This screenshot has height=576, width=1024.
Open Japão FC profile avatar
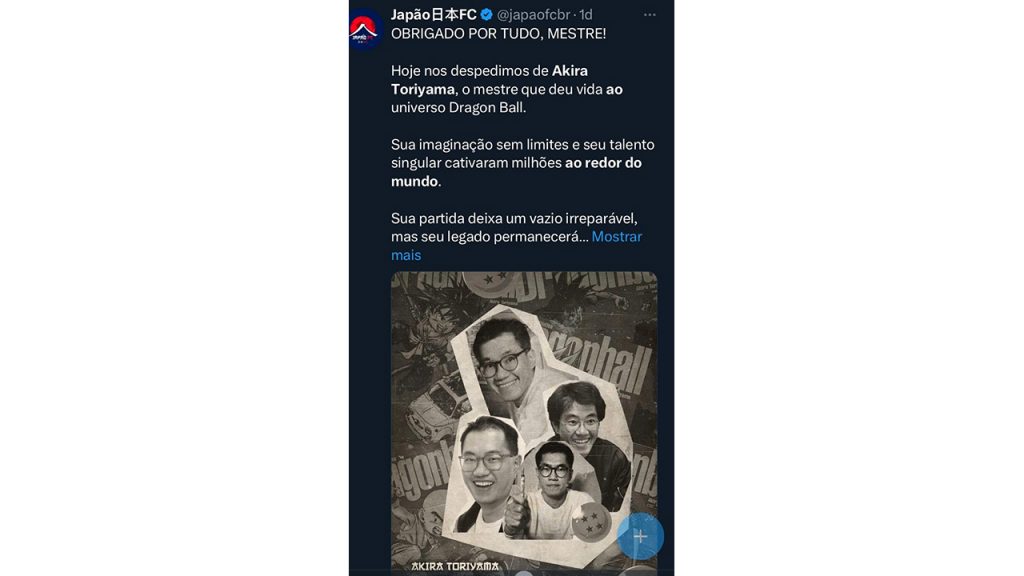tap(365, 28)
